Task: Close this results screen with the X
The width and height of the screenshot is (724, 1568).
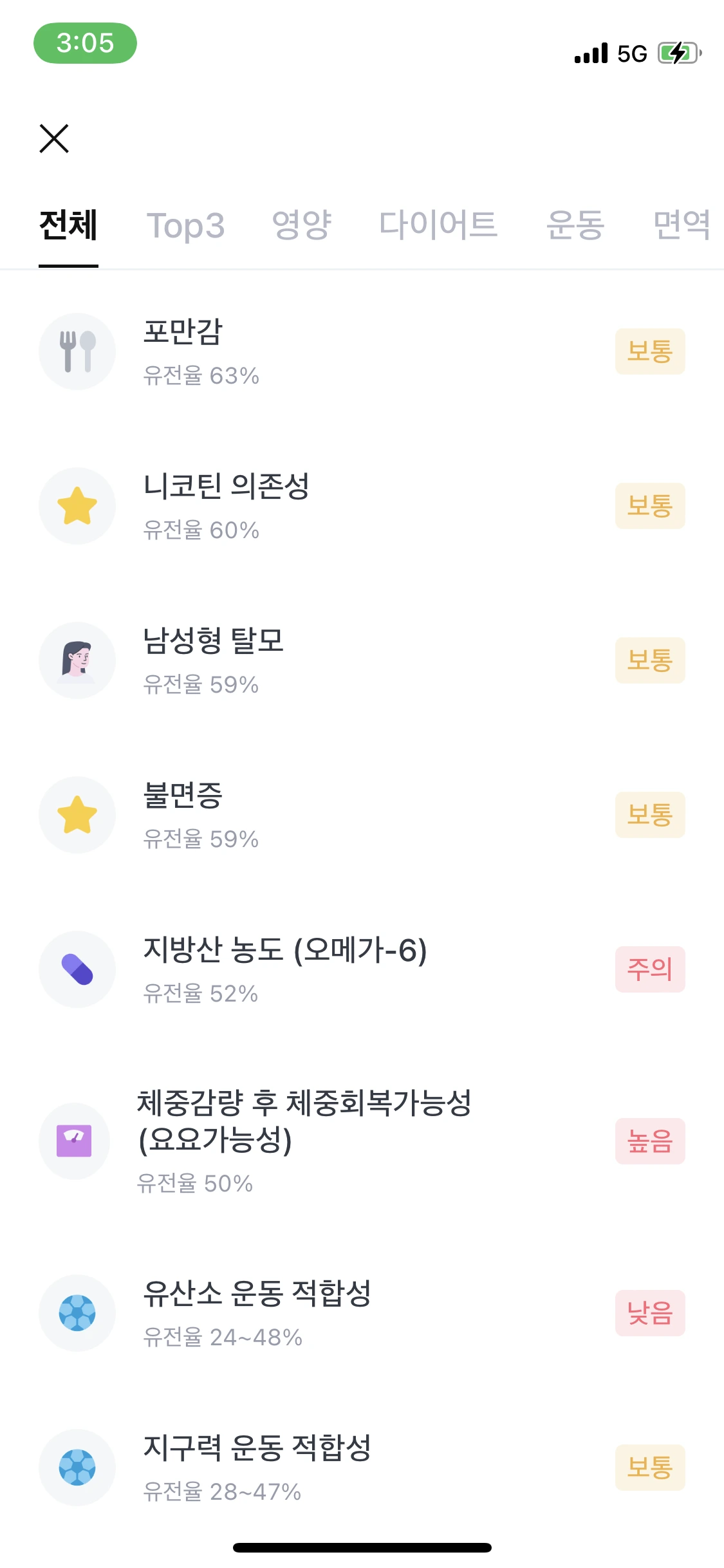Action: (x=54, y=138)
